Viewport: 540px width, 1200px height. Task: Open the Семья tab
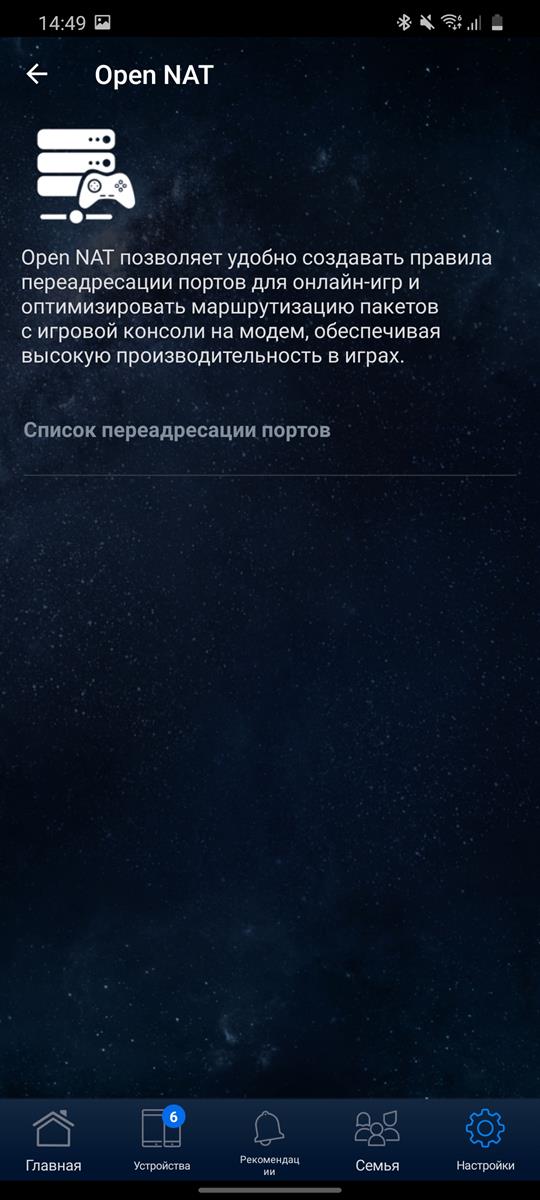point(377,1138)
